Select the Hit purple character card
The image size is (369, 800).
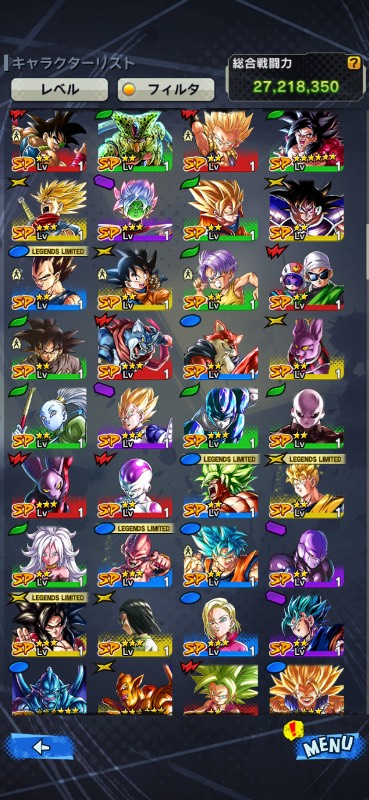click(x=306, y=555)
